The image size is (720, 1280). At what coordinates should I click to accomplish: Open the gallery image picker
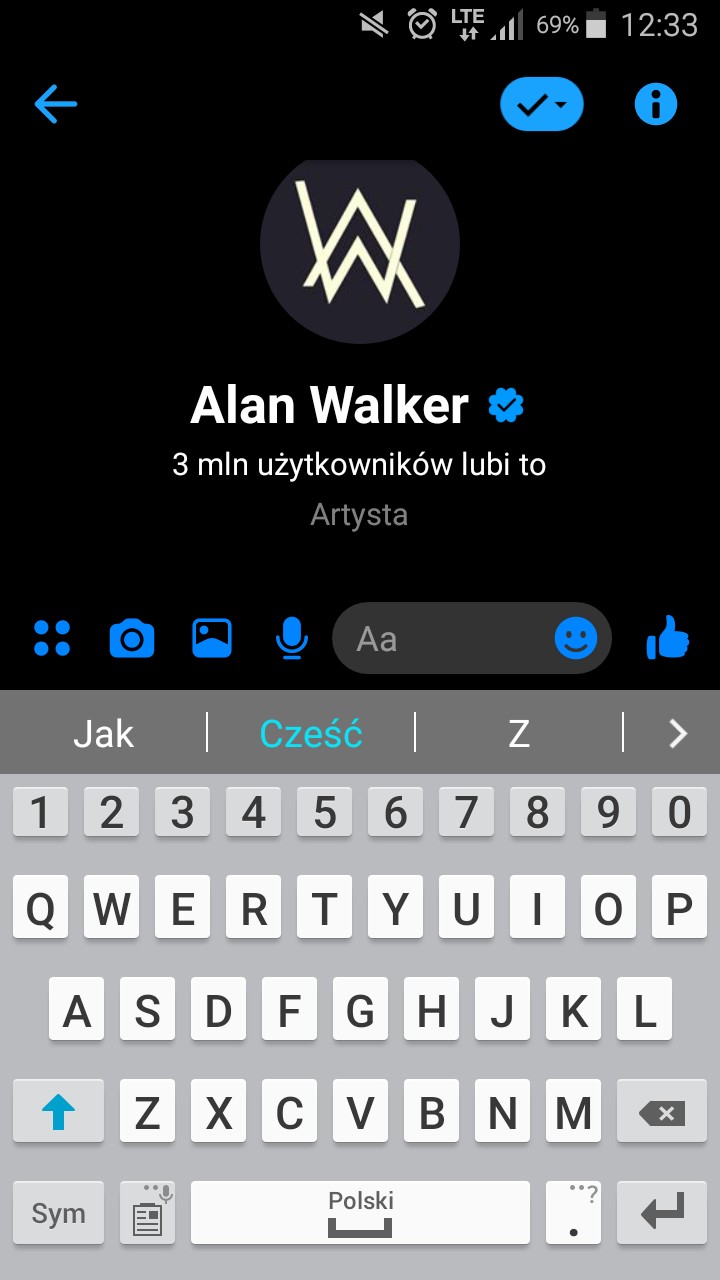212,638
